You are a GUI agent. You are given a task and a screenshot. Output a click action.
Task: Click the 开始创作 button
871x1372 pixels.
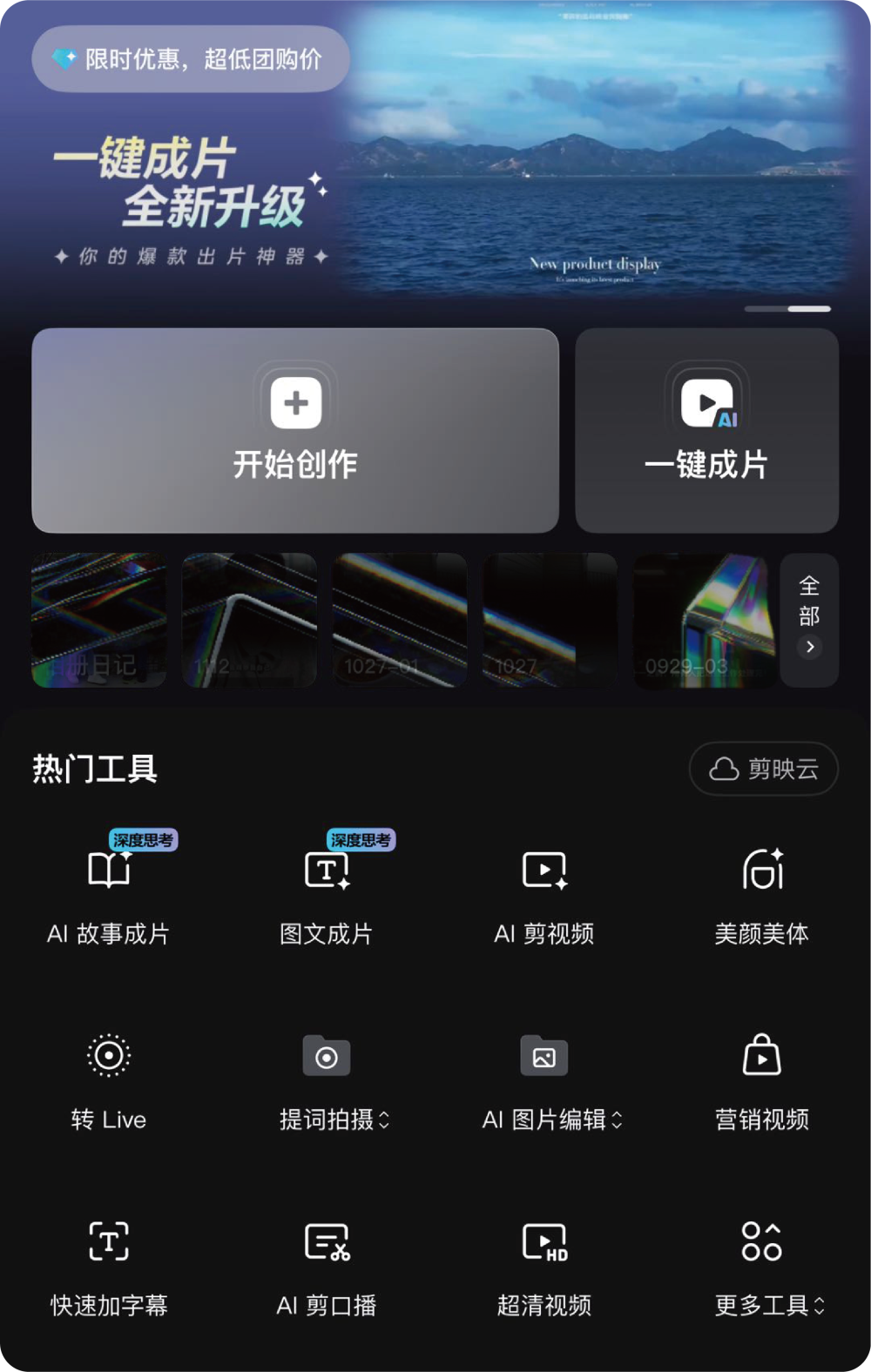click(297, 431)
